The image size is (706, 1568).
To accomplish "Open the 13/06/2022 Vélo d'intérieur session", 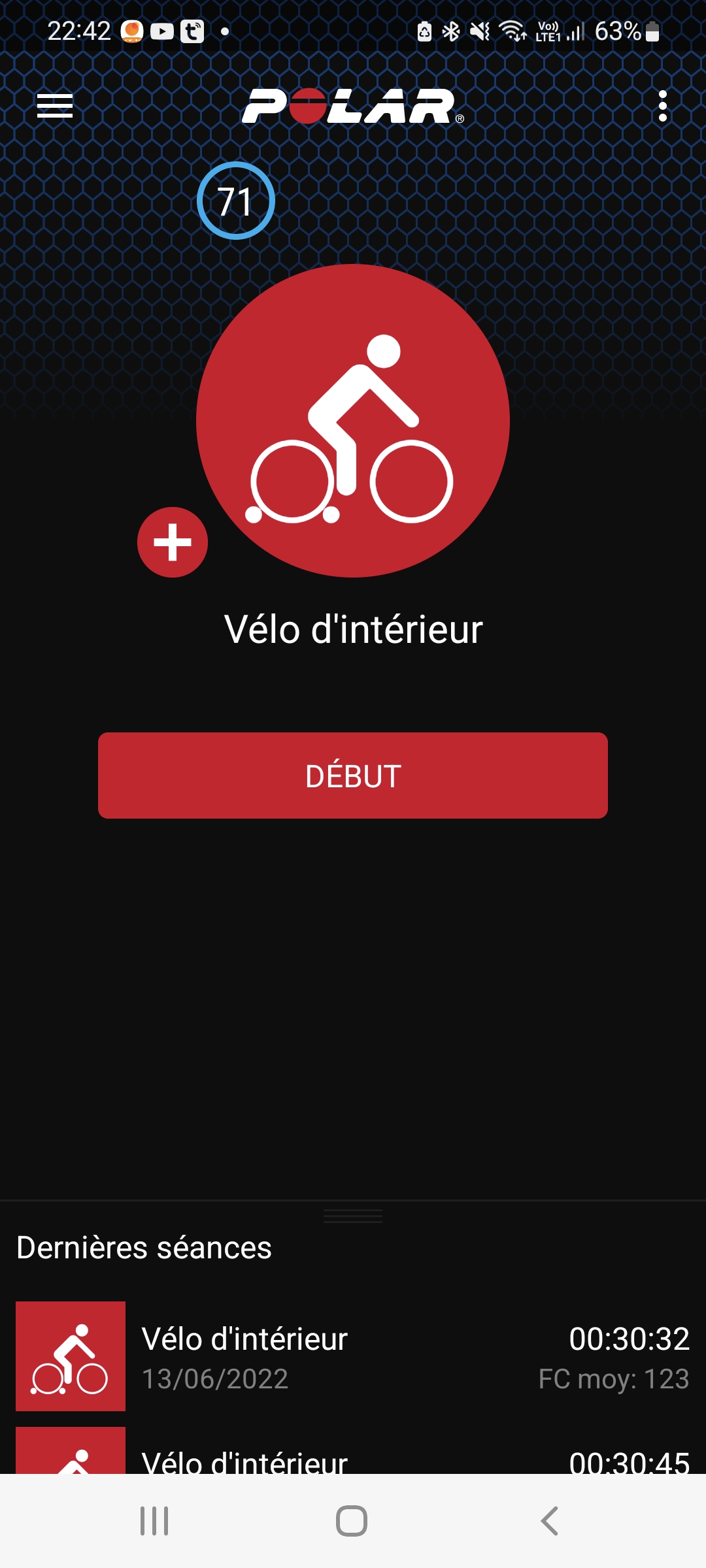I will coord(353,1356).
